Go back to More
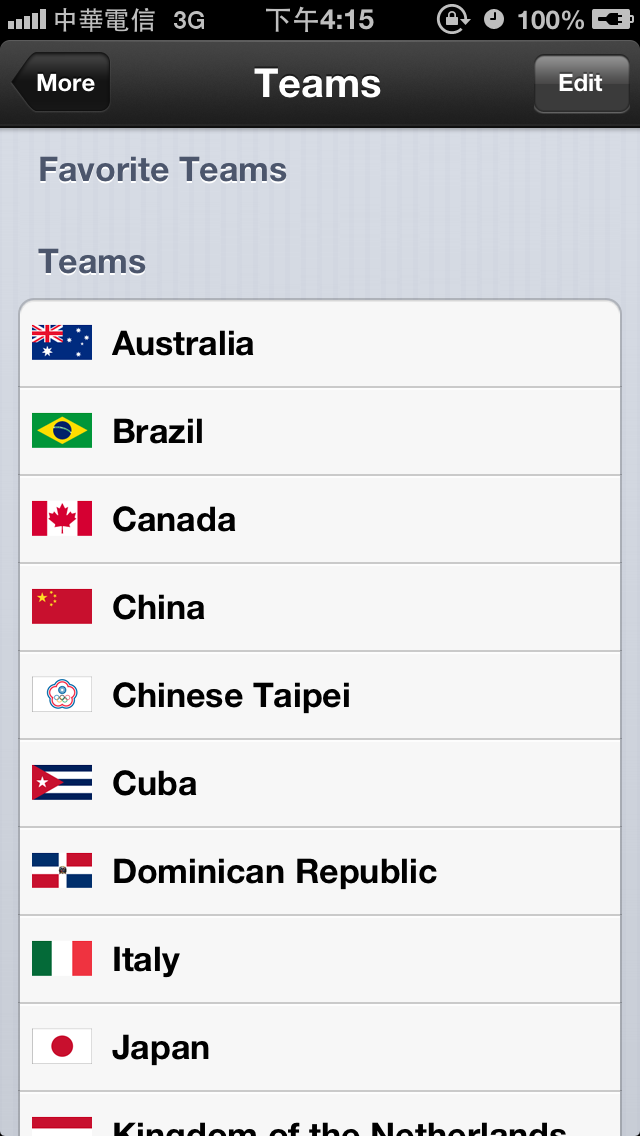 click(62, 83)
